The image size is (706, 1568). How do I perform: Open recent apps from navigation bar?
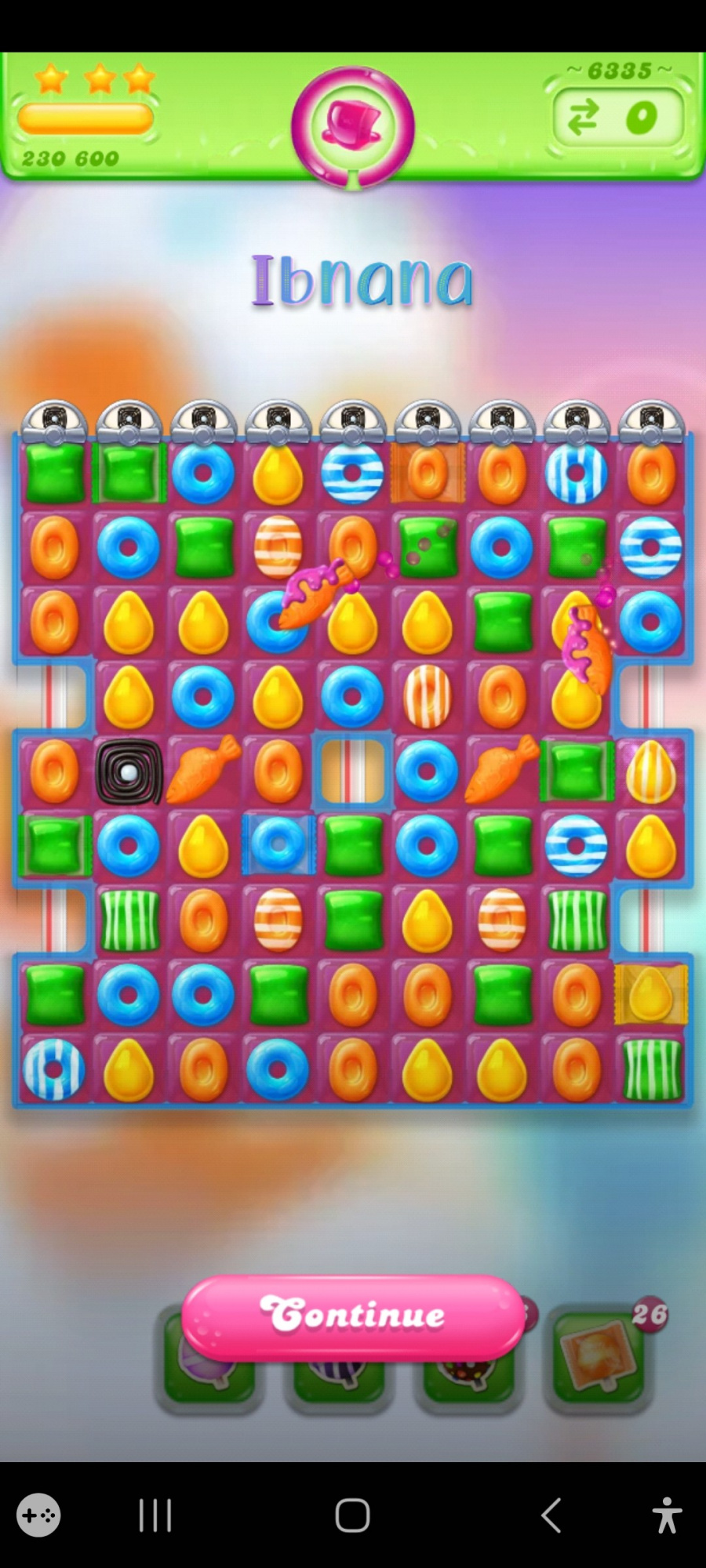(x=155, y=1515)
